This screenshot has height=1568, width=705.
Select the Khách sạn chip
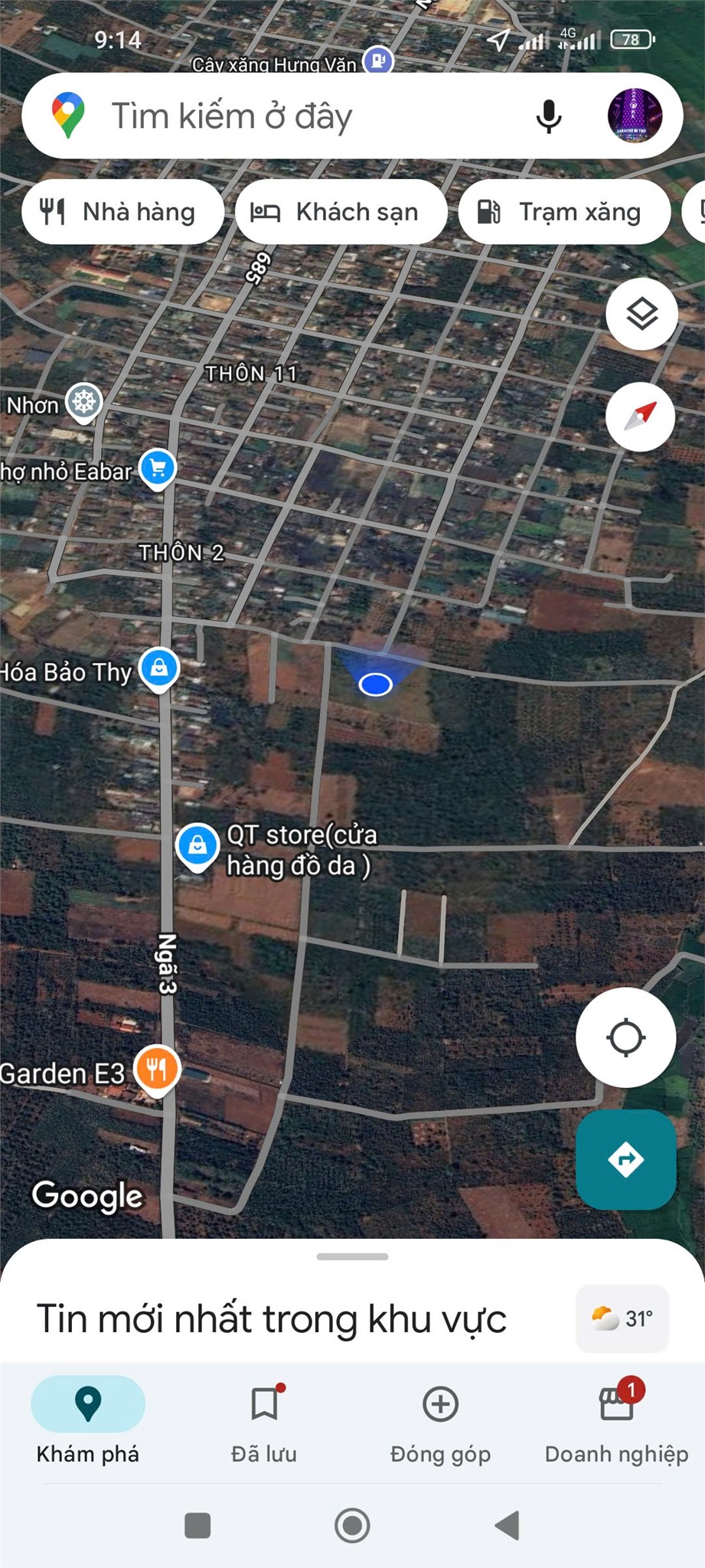tap(341, 212)
